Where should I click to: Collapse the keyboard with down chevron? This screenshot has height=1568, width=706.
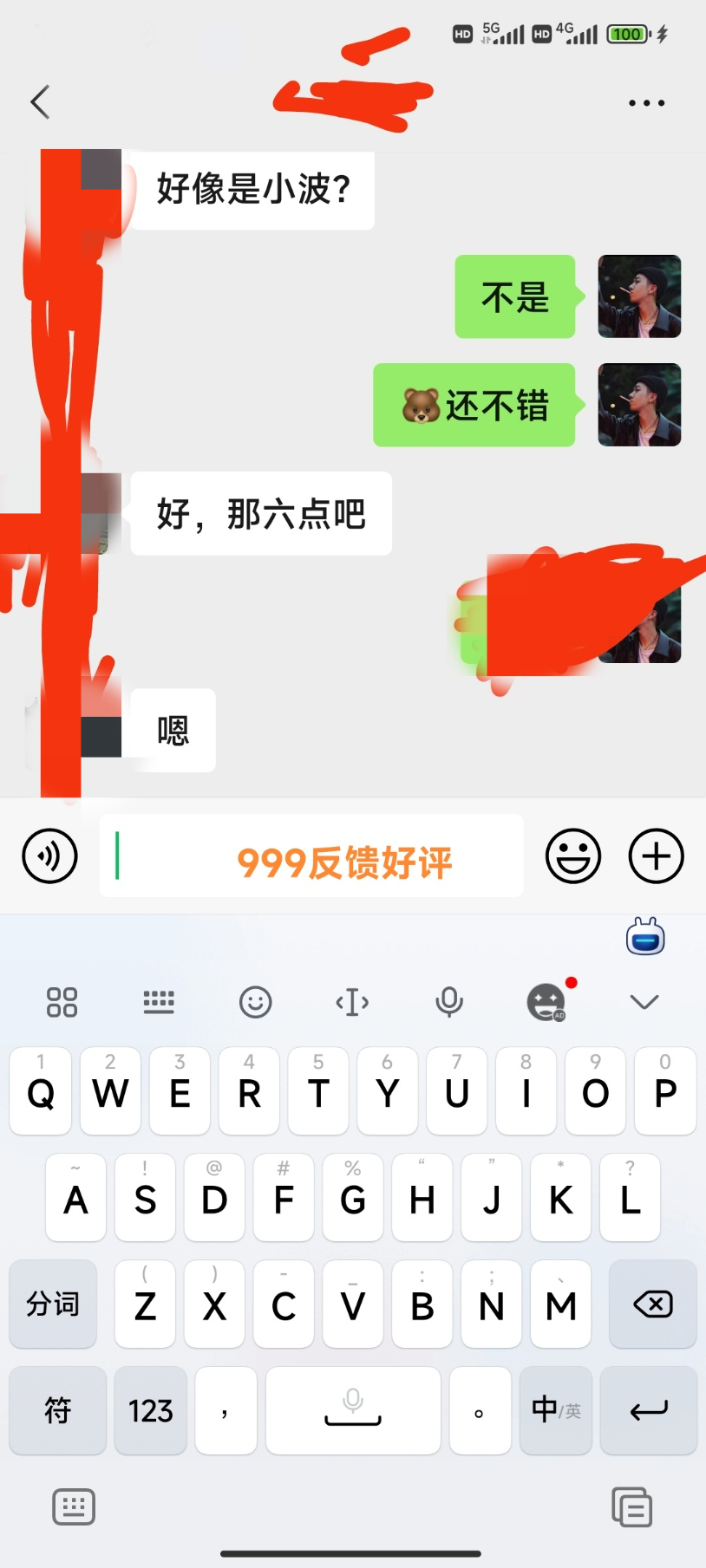[x=644, y=1002]
